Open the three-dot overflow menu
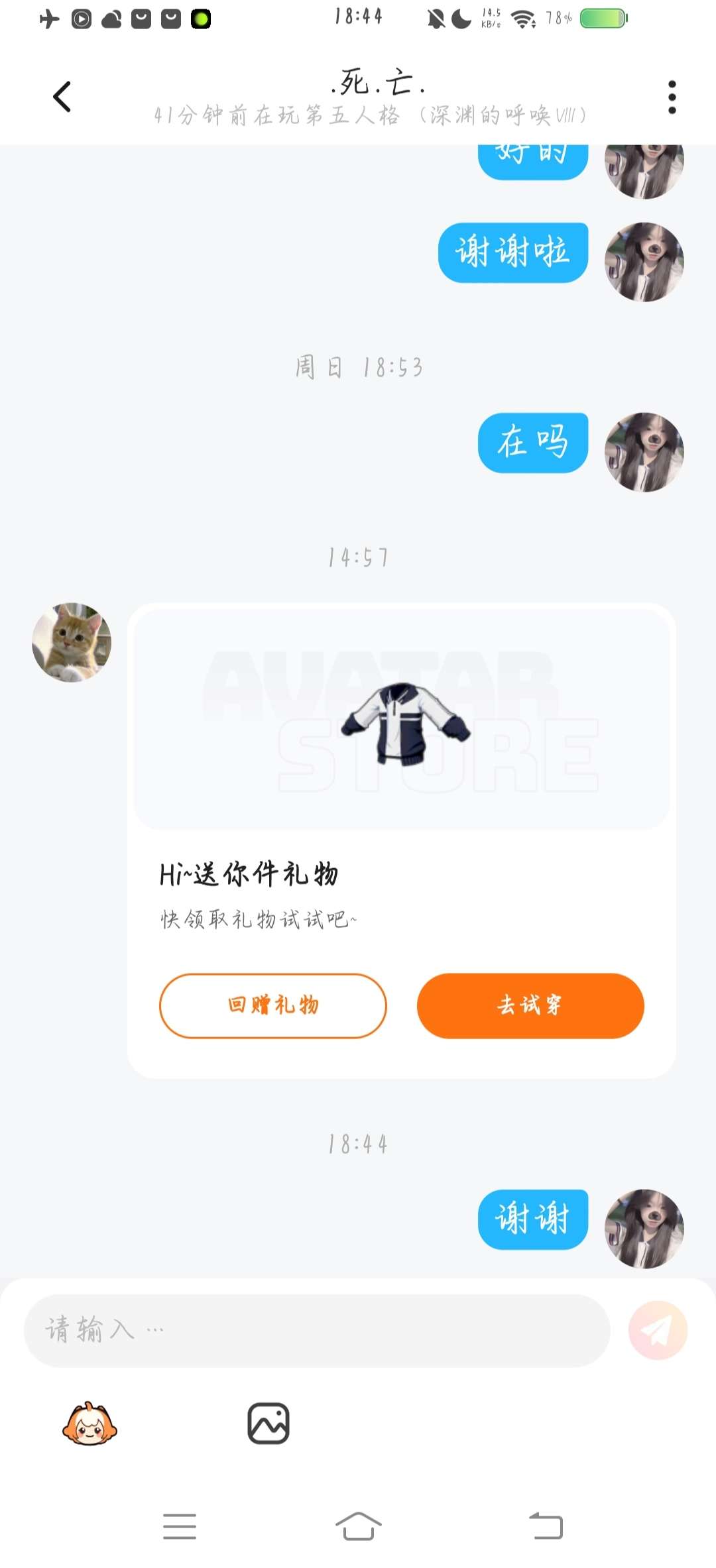The width and height of the screenshot is (716, 1568). point(672,97)
